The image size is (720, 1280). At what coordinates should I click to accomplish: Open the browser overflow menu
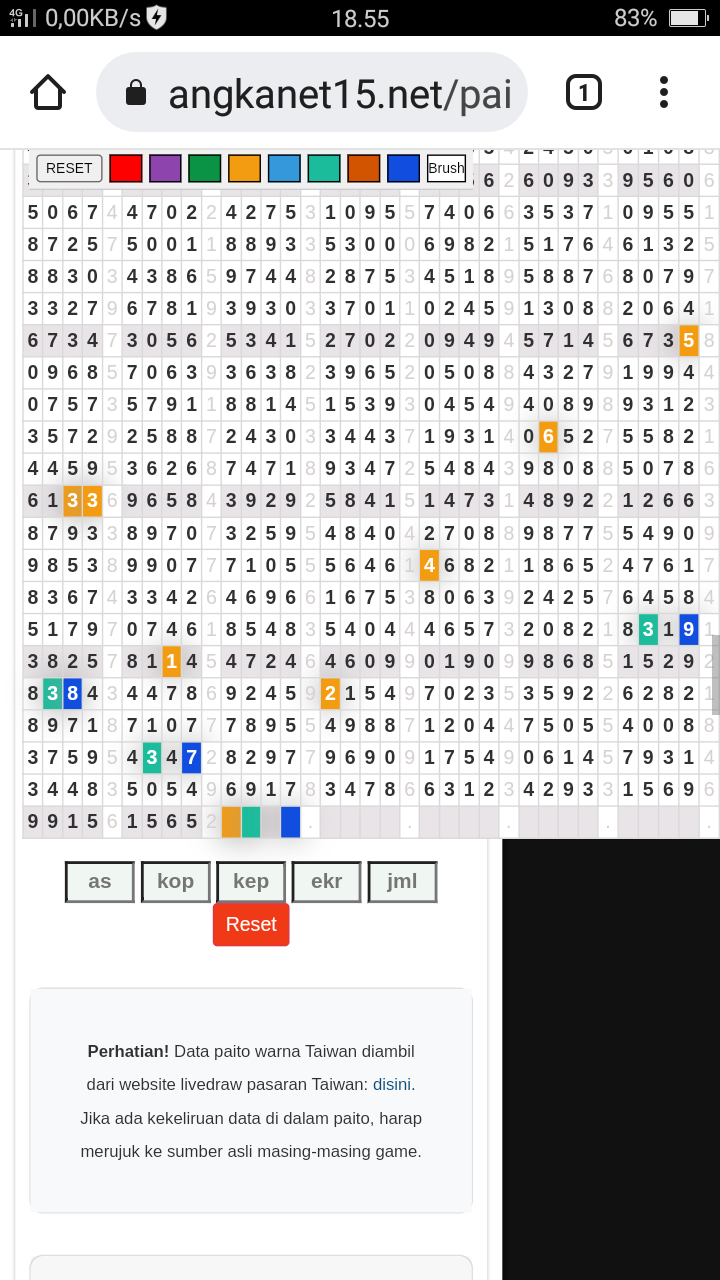[x=663, y=93]
